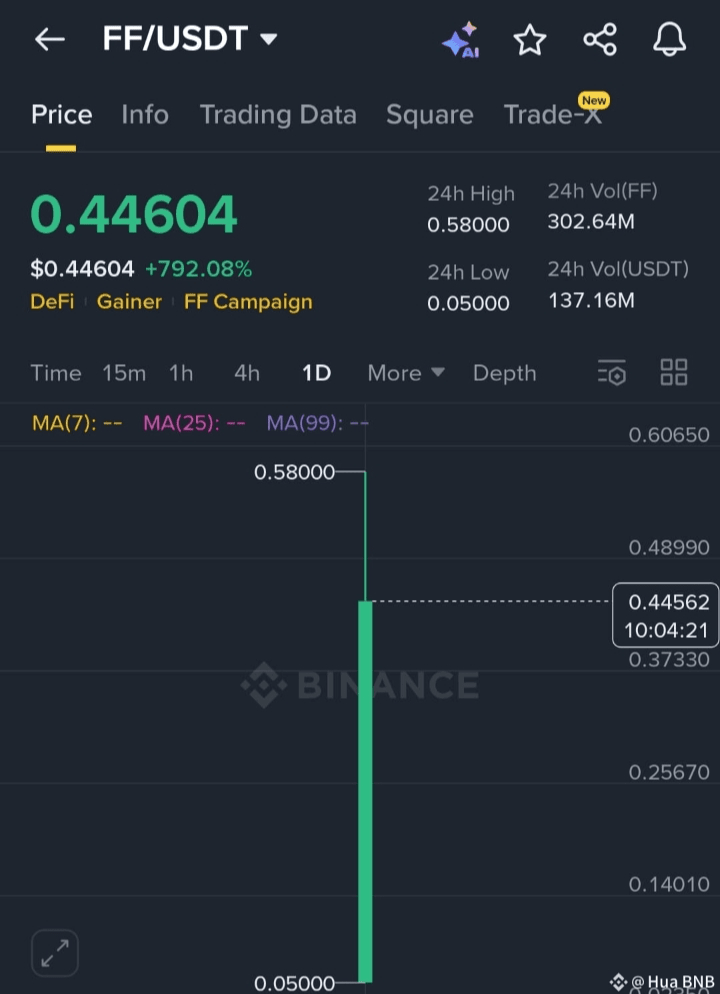Expand the chart to fullscreen
The height and width of the screenshot is (994, 720).
coord(55,951)
